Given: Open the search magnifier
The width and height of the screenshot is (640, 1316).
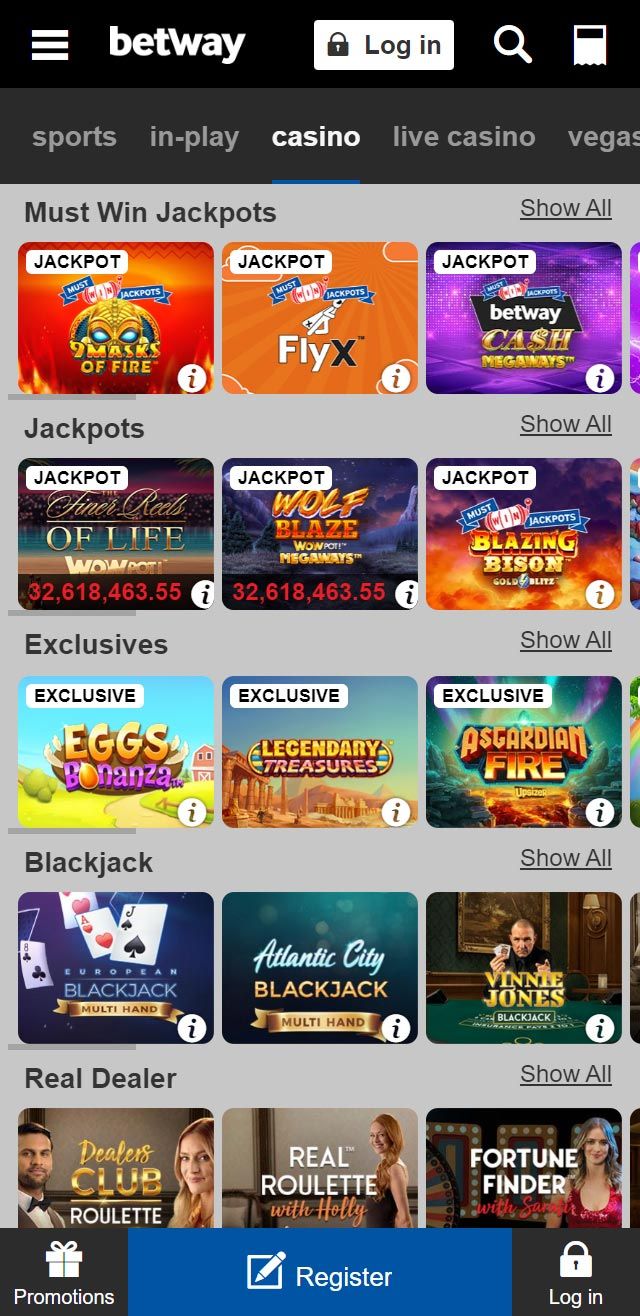Looking at the screenshot, I should point(512,45).
